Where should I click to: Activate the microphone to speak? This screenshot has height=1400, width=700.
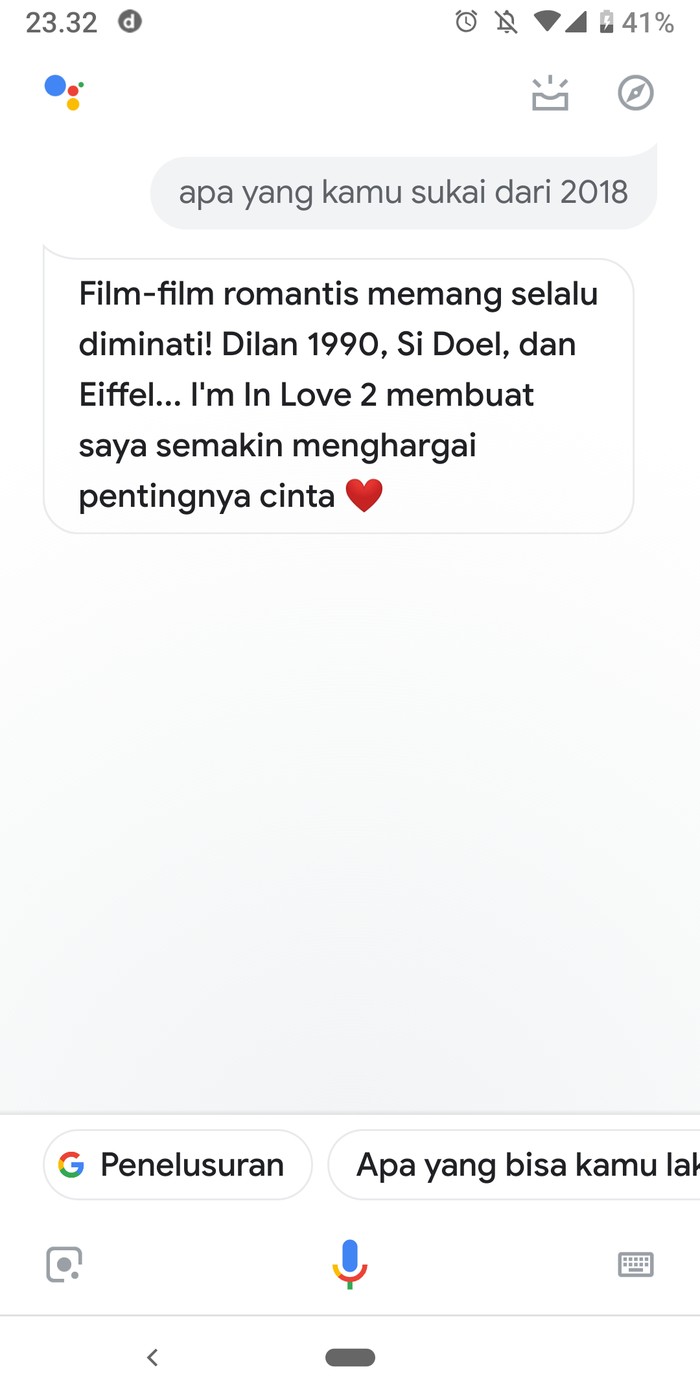pos(350,1263)
